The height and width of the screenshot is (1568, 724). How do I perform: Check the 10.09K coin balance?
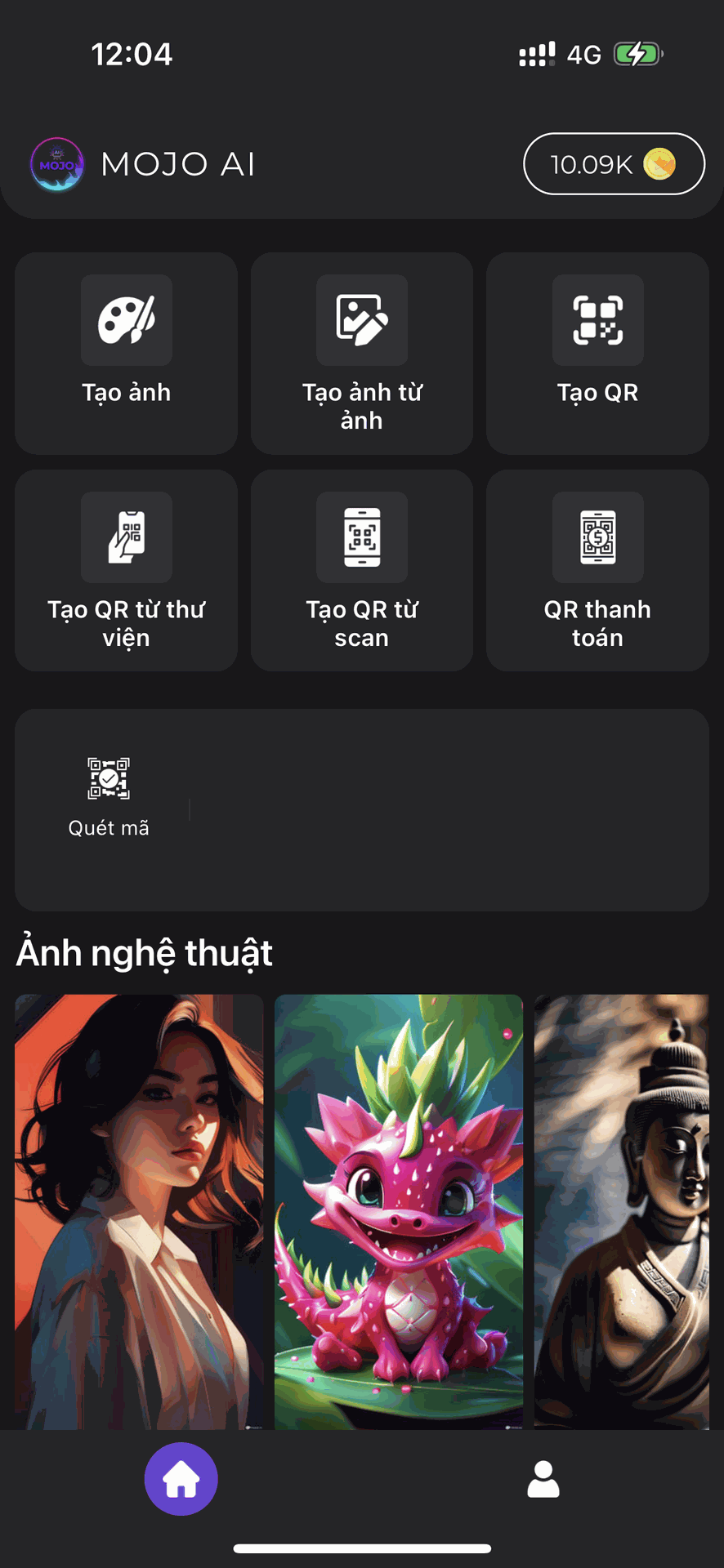(614, 164)
